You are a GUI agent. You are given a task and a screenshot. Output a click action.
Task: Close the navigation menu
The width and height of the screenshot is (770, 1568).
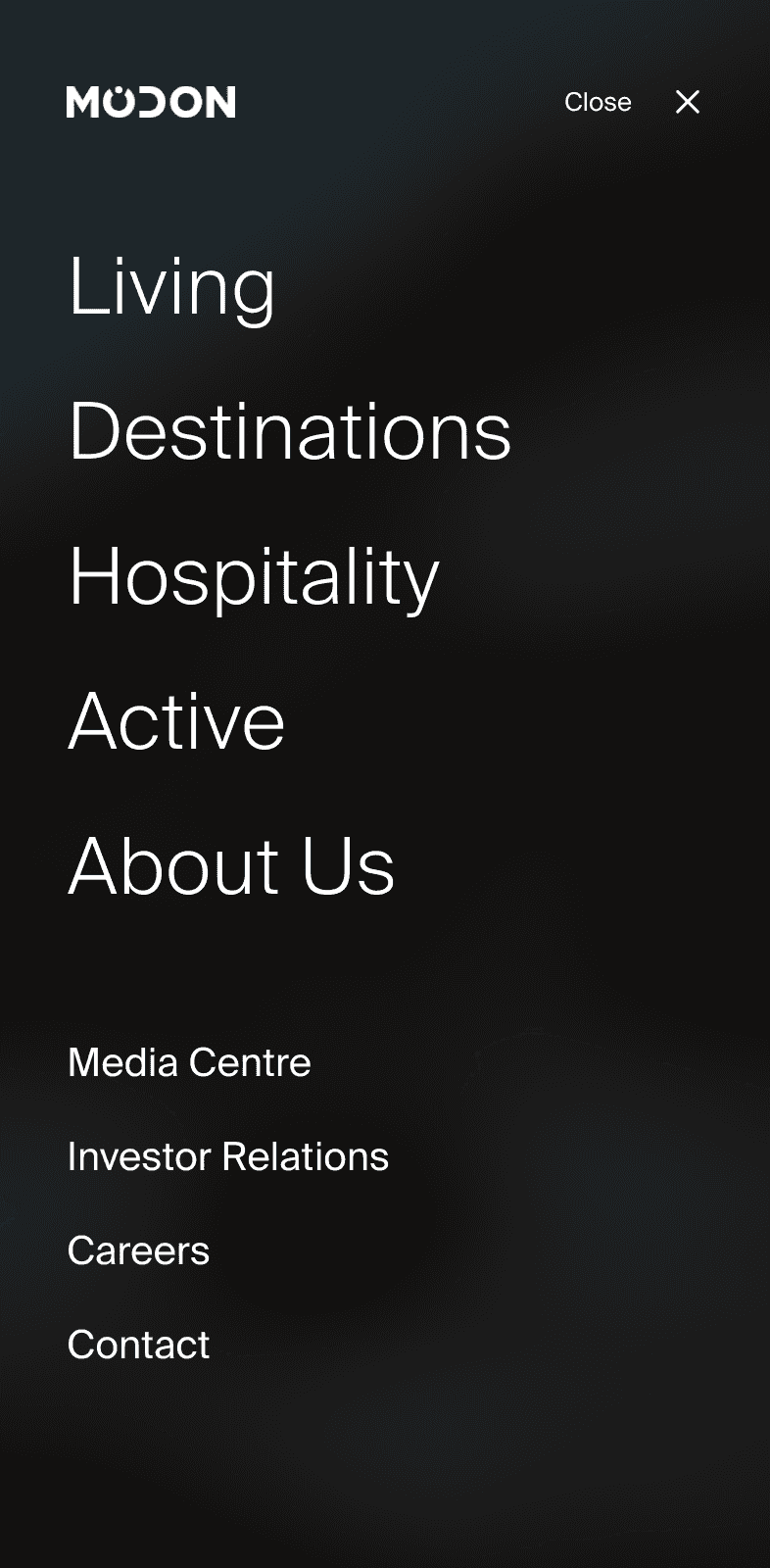tap(687, 102)
